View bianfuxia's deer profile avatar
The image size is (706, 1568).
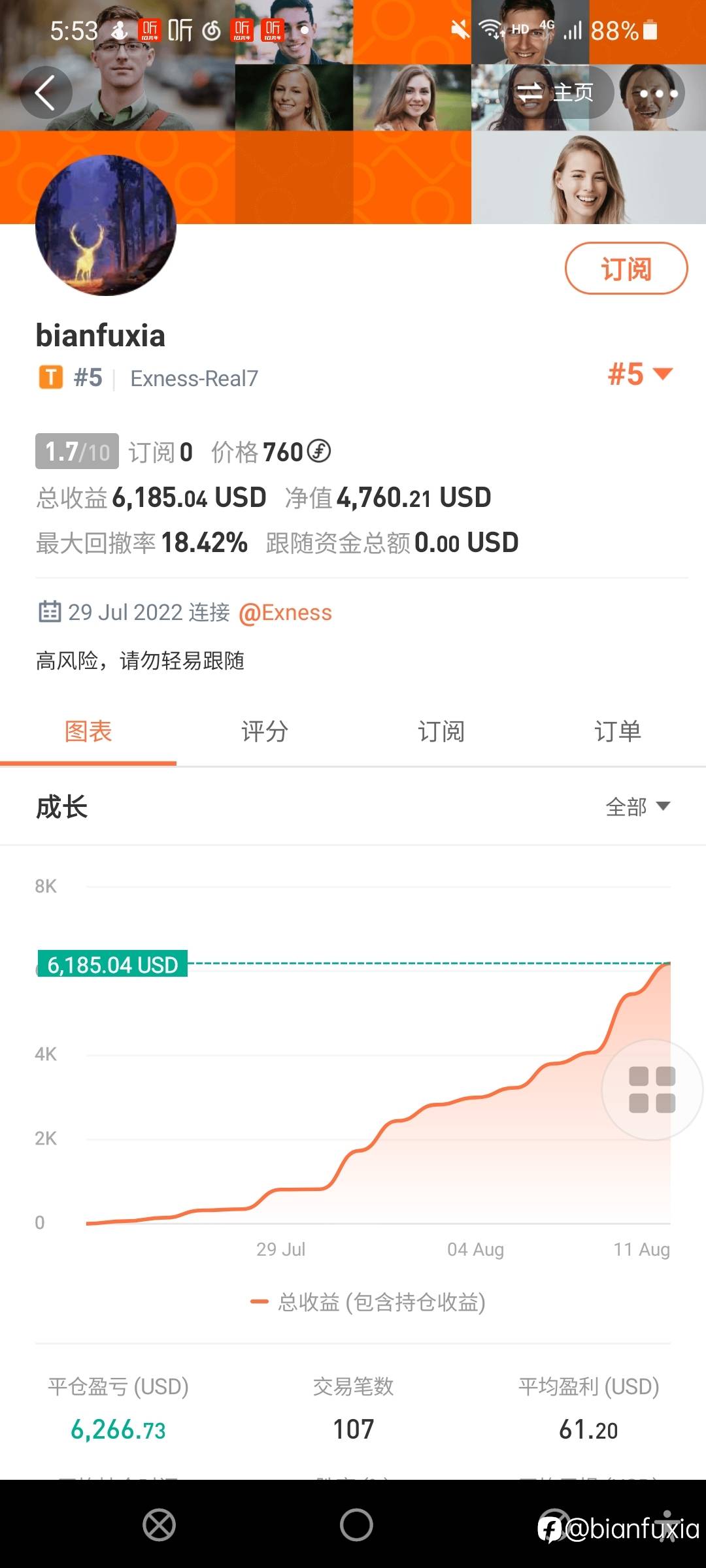click(106, 225)
